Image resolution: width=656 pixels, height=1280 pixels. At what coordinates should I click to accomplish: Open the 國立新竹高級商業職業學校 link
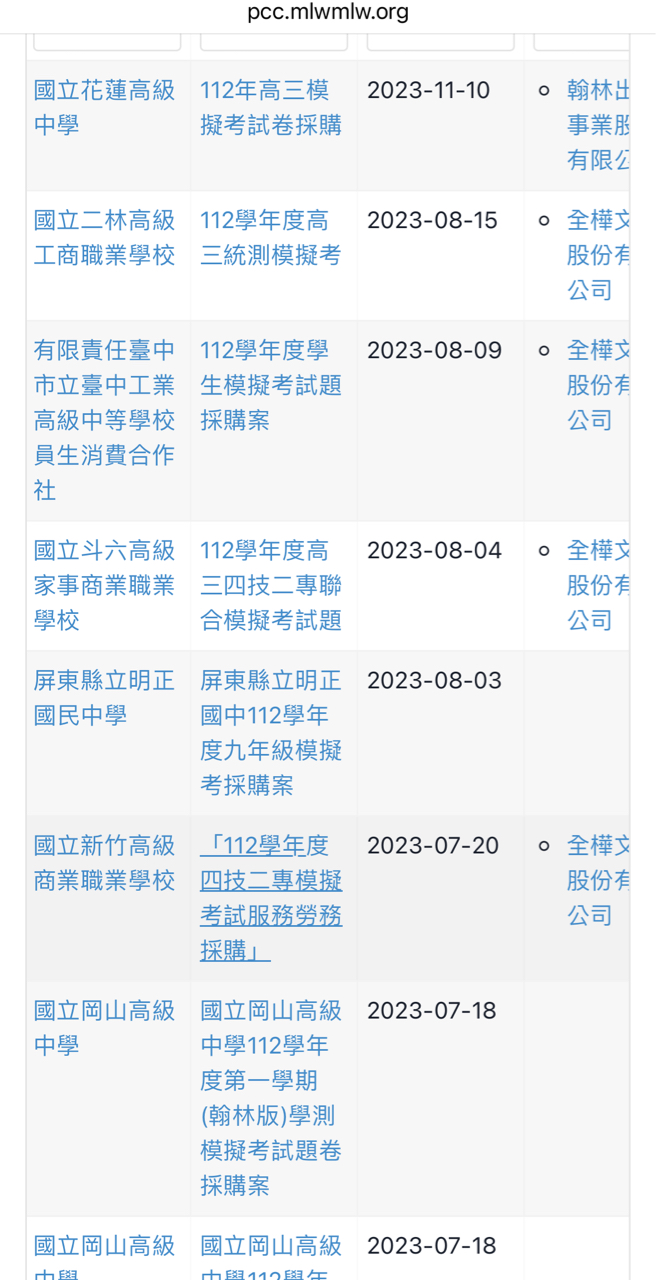104,862
